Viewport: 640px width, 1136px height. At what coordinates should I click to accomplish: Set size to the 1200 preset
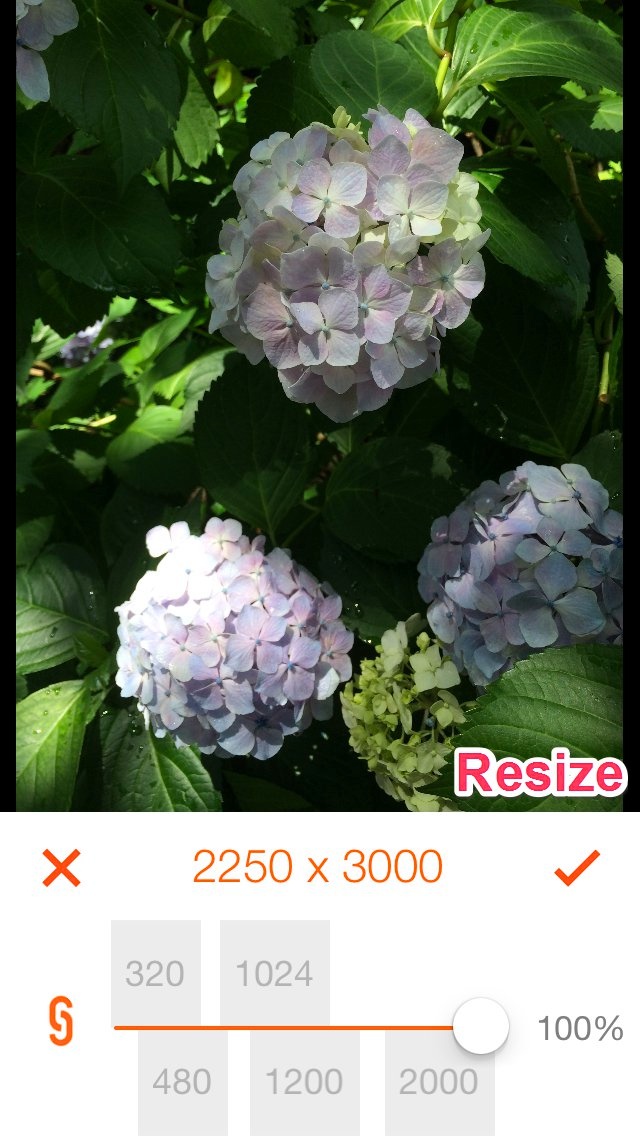(x=304, y=1082)
